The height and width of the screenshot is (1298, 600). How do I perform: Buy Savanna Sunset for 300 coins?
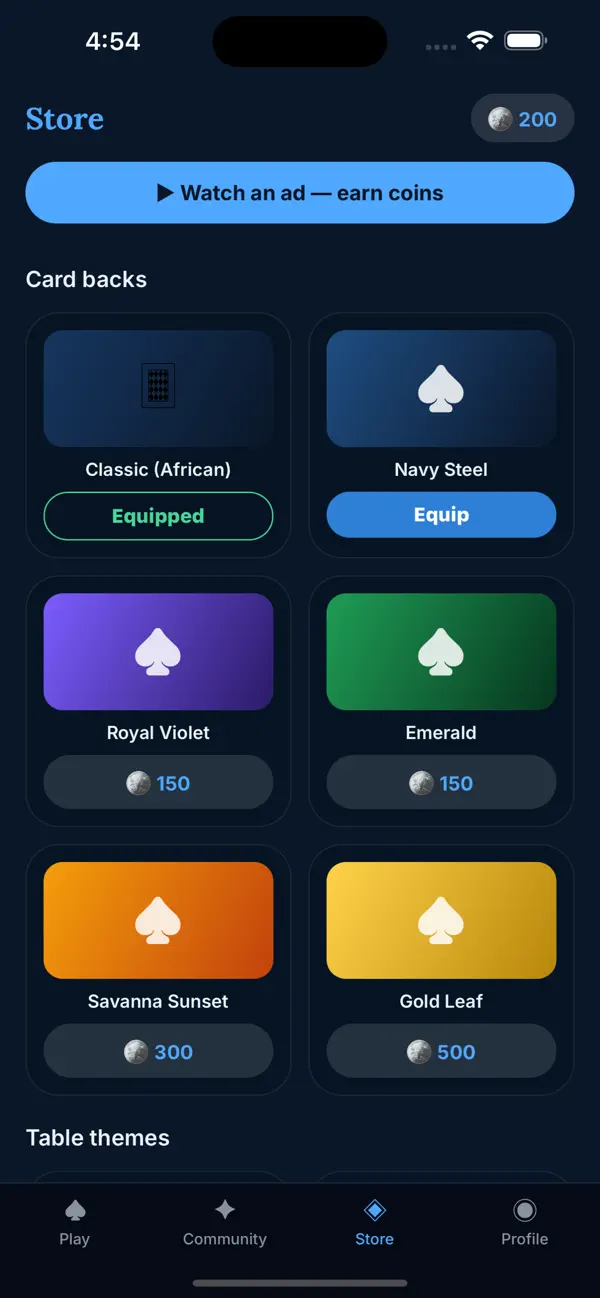(158, 1051)
